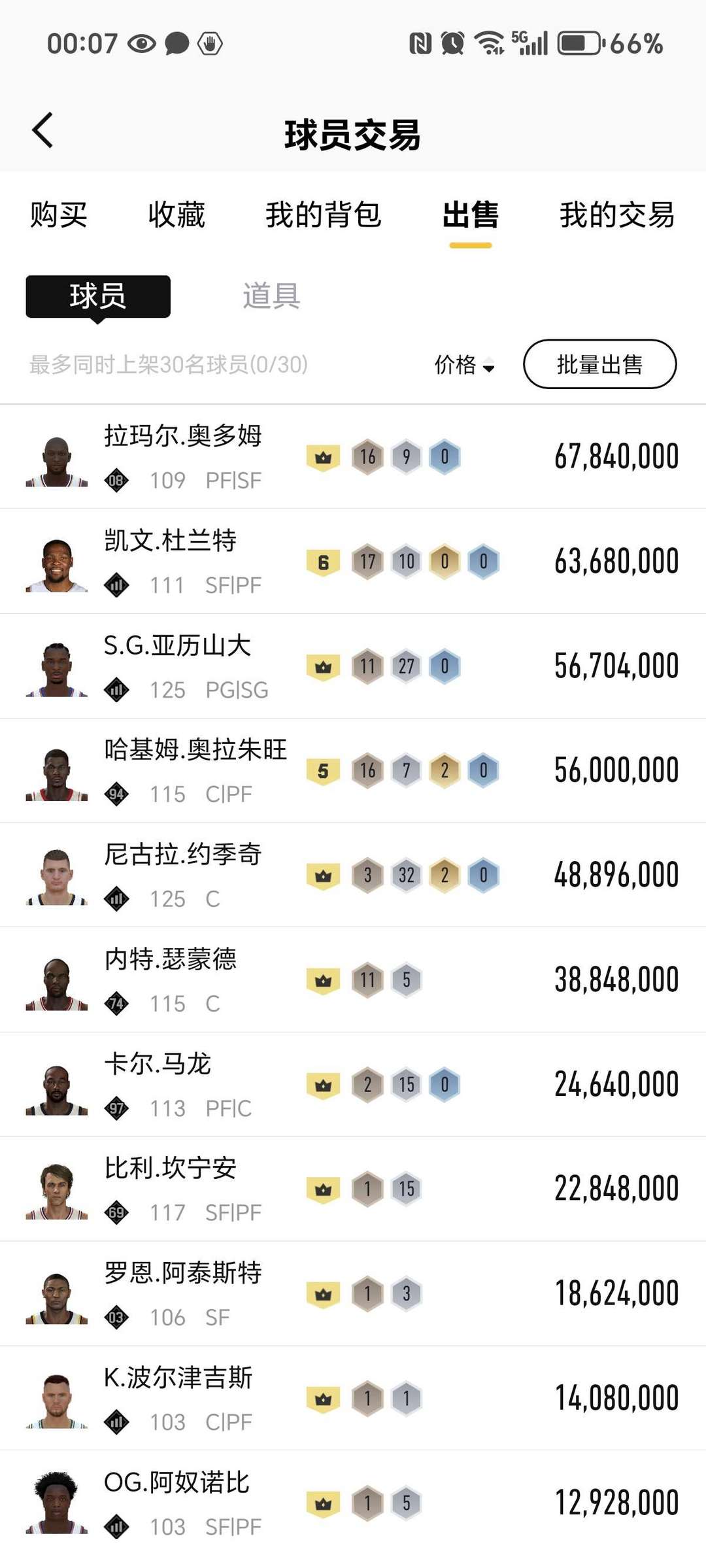Open the 收藏 tab

(x=176, y=215)
